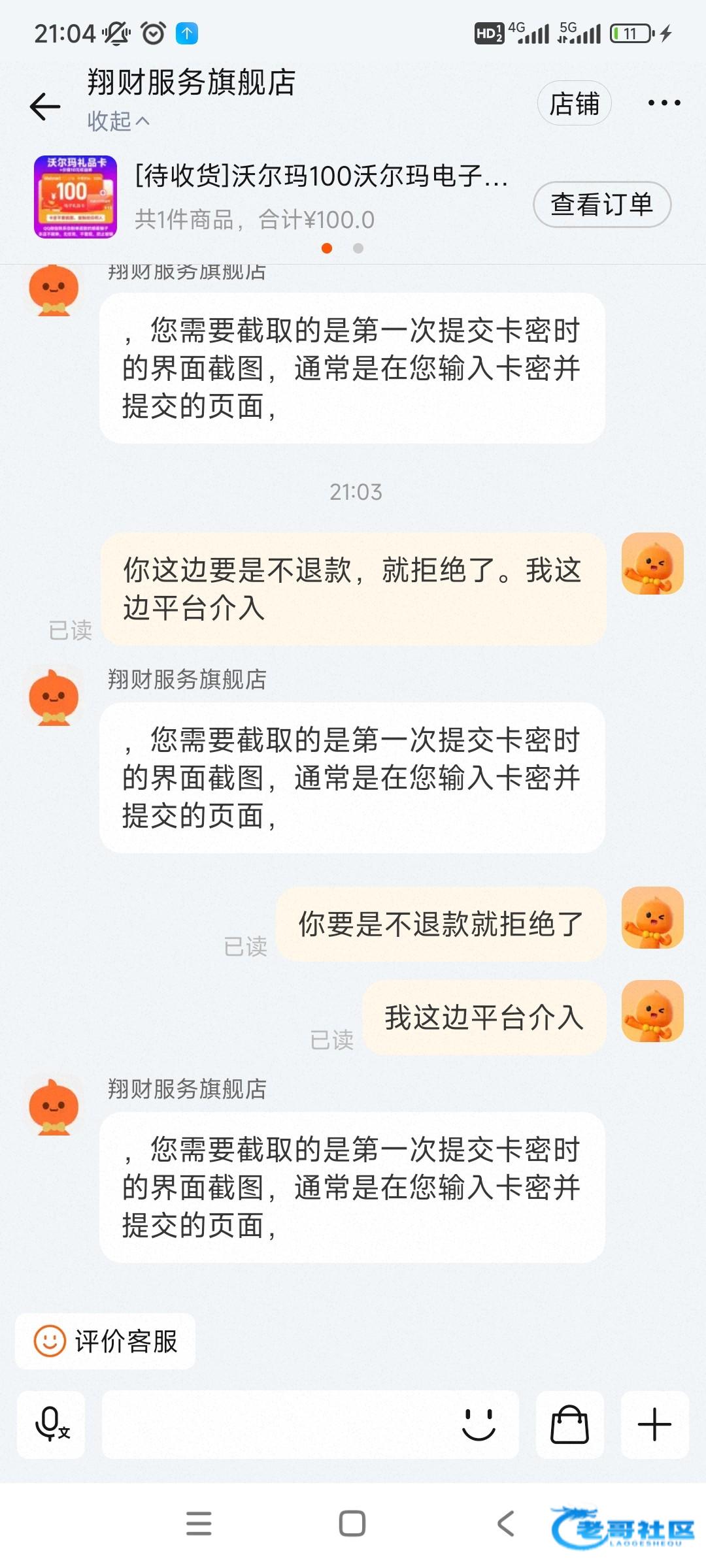Open the 店铺 store page
Viewport: 706px width, 1568px height.
[574, 104]
